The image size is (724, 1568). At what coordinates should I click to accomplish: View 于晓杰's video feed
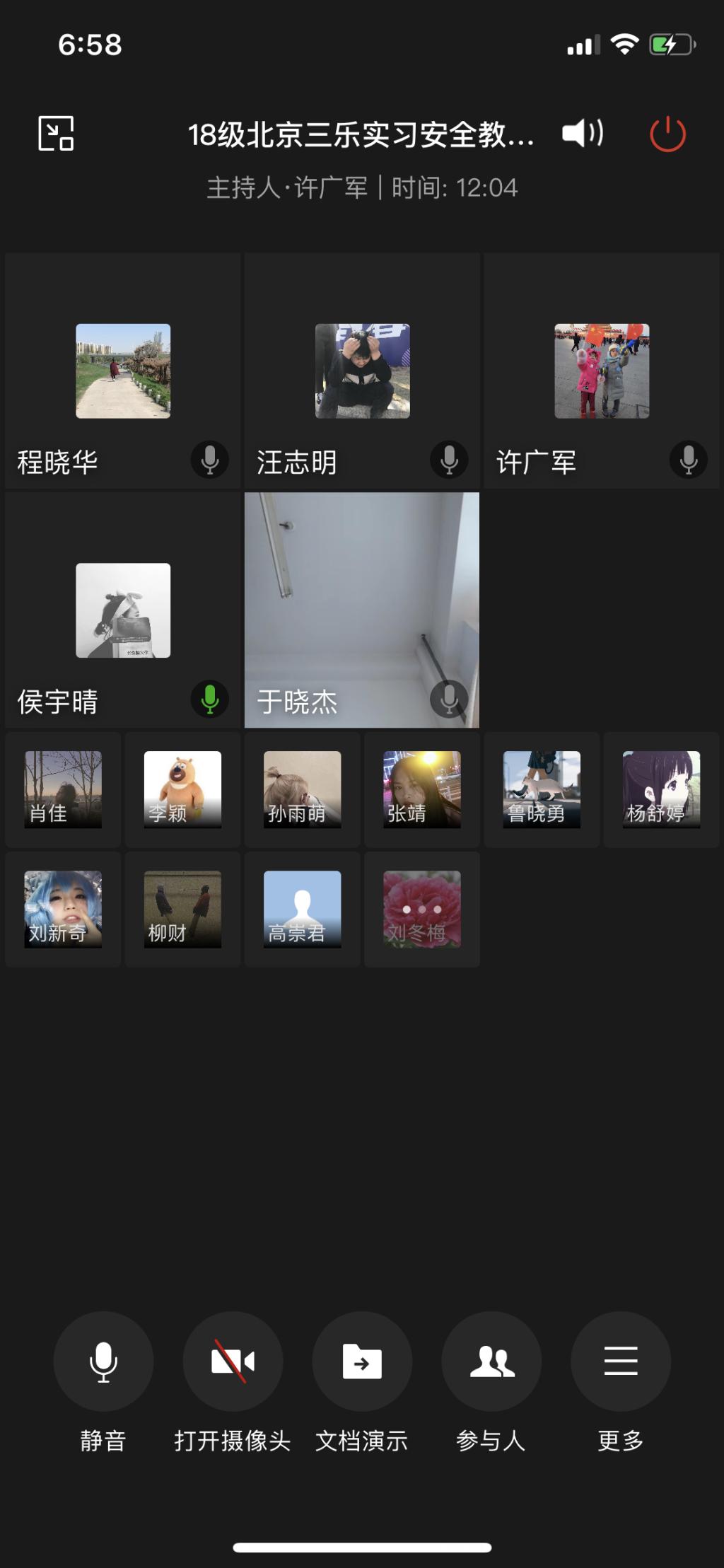tap(362, 610)
